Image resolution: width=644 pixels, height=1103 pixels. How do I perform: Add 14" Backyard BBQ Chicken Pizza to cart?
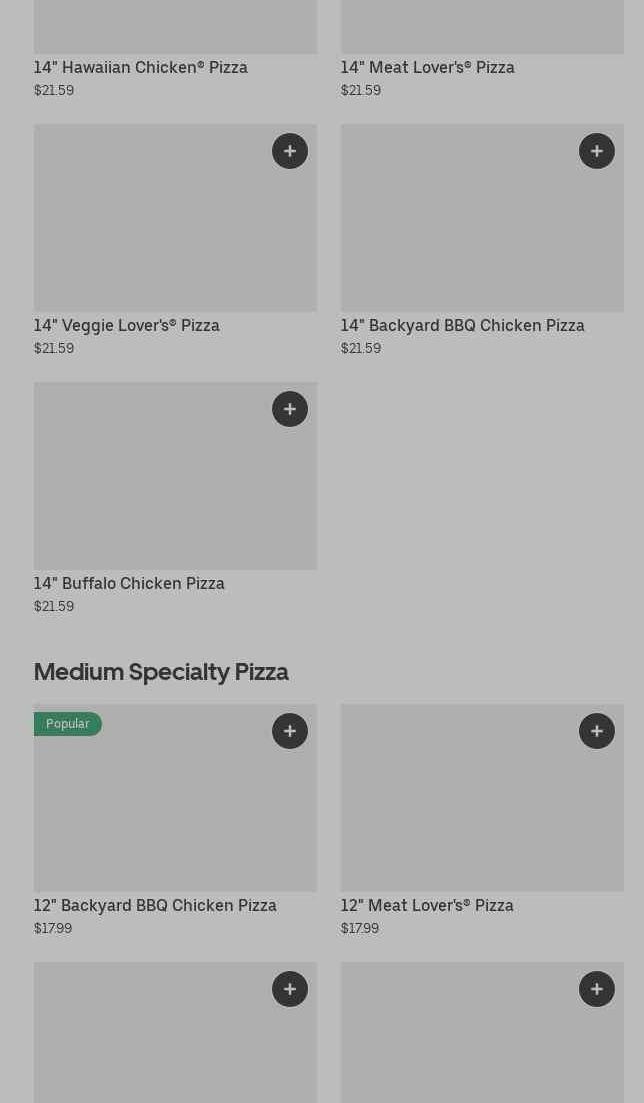click(x=597, y=151)
